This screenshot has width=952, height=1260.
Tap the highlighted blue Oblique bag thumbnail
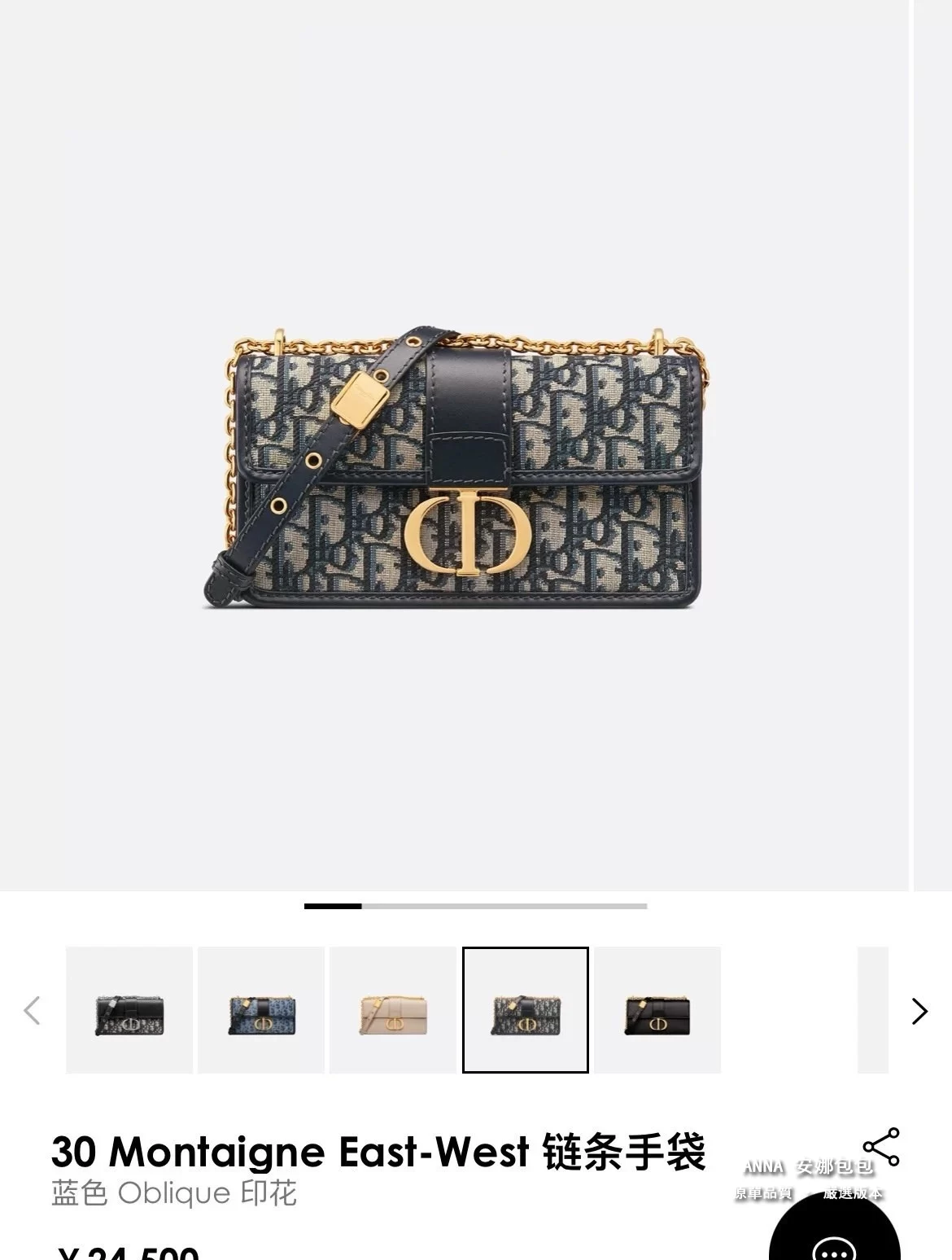[526, 1010]
